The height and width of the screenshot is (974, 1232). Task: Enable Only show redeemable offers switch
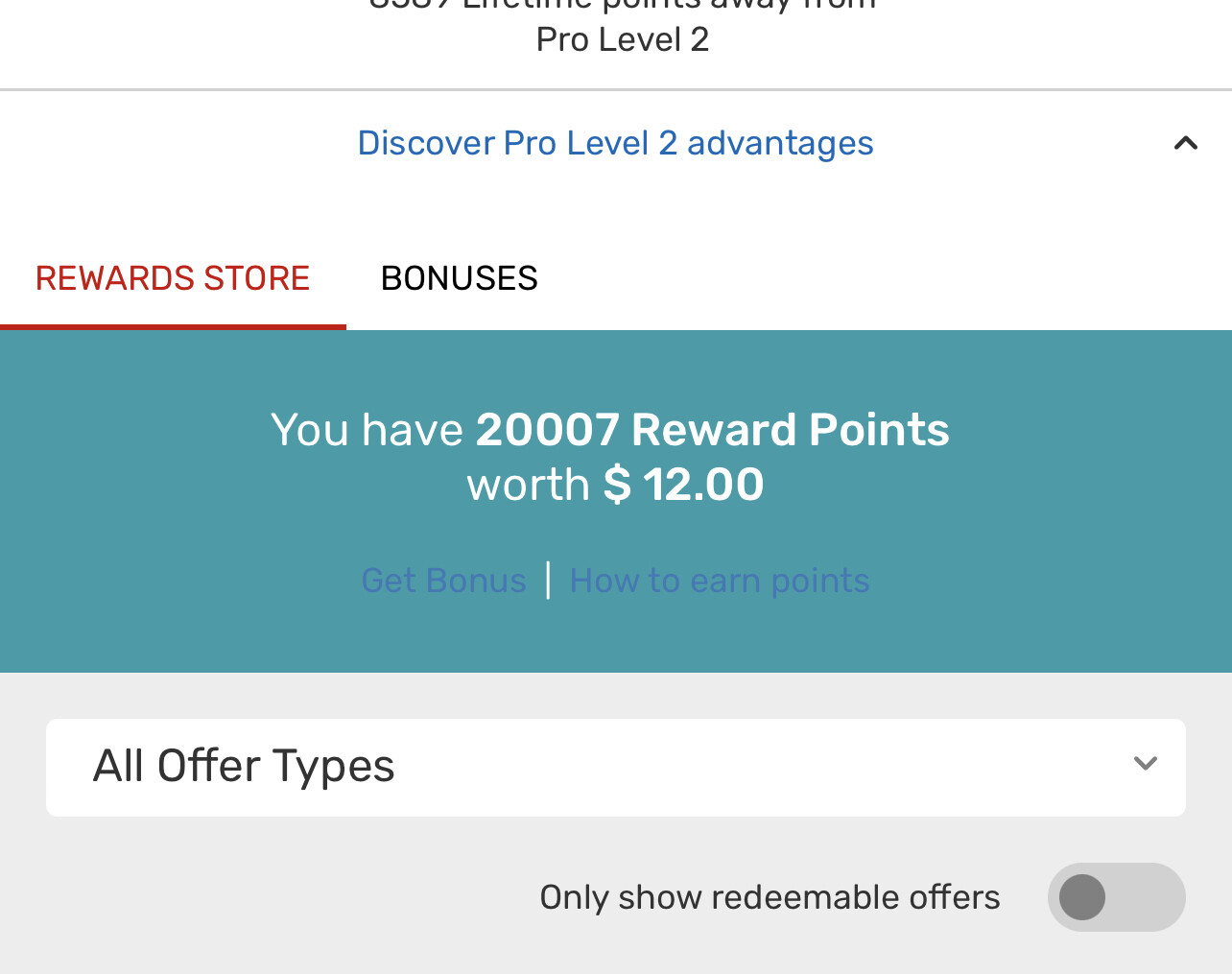point(1115,897)
